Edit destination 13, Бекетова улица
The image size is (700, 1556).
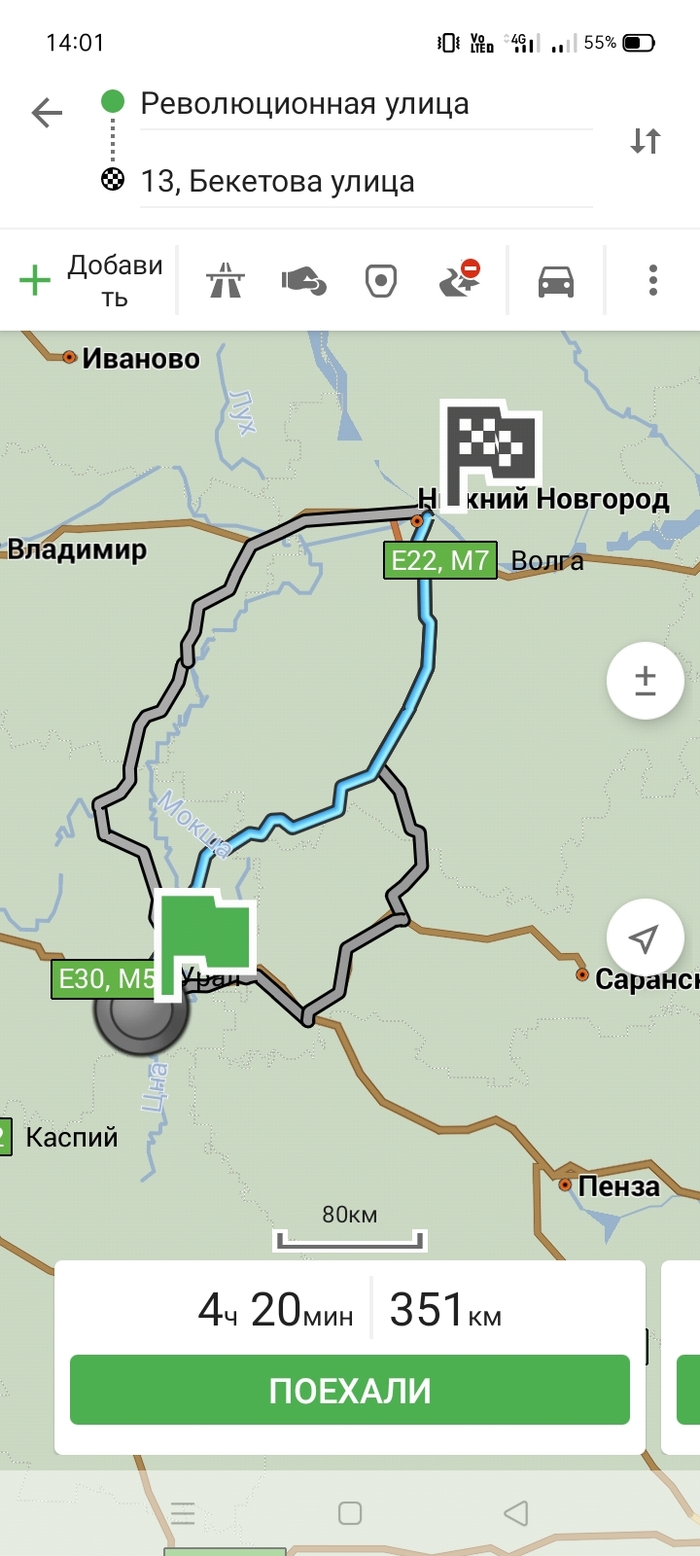tap(365, 182)
